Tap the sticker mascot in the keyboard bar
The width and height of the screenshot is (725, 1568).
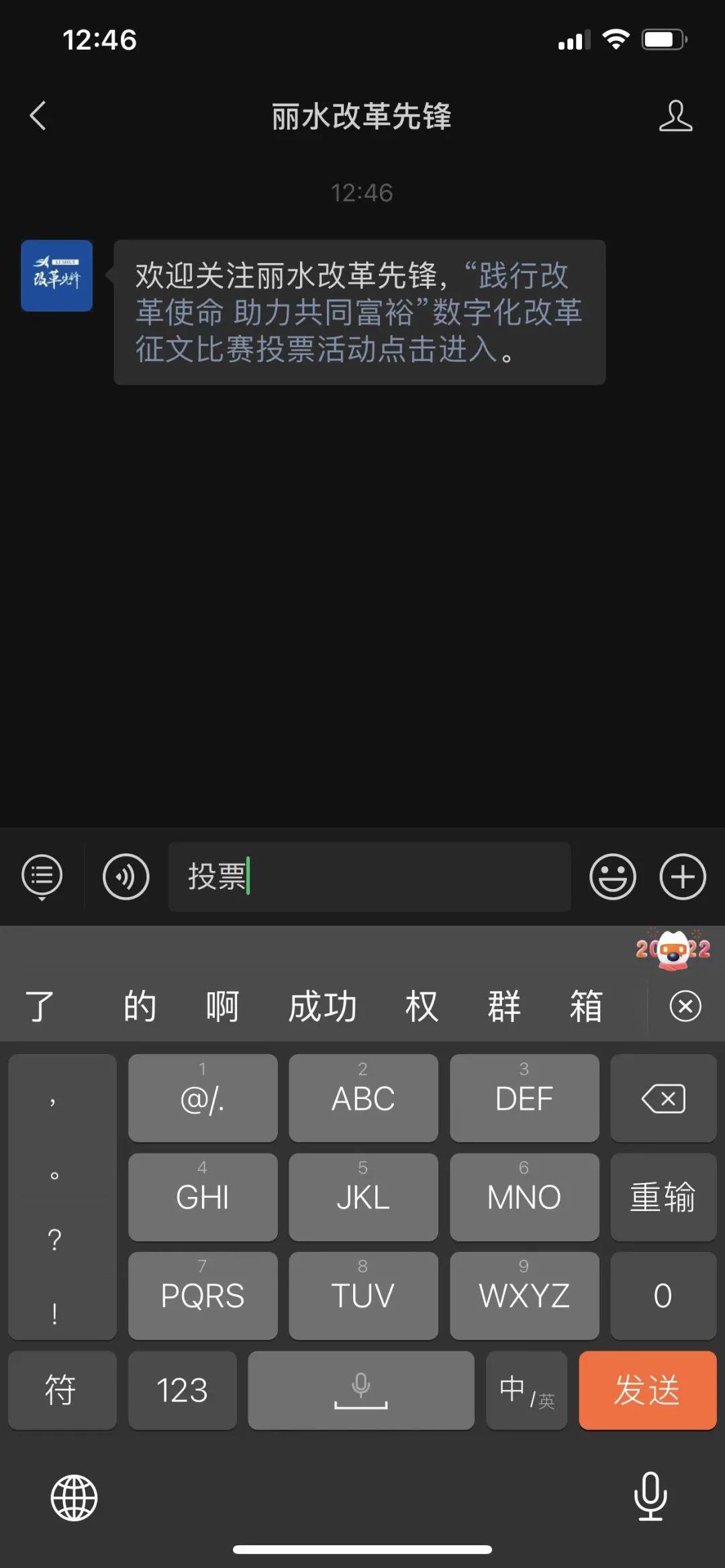pos(673,949)
